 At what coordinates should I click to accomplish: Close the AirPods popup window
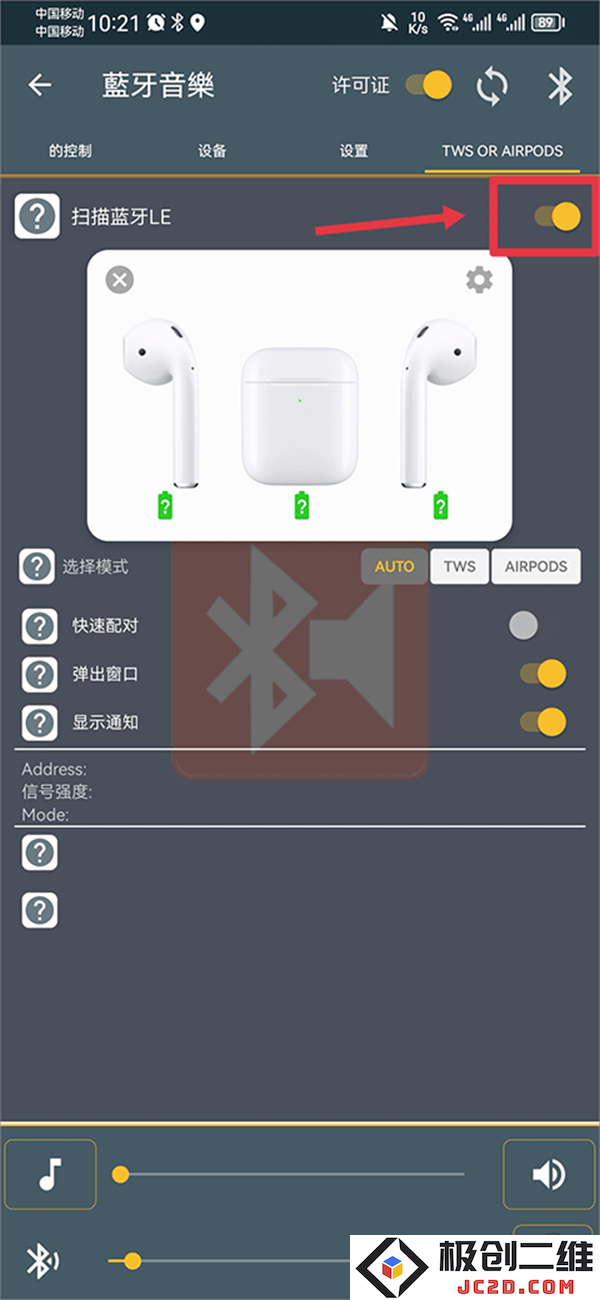coord(120,279)
